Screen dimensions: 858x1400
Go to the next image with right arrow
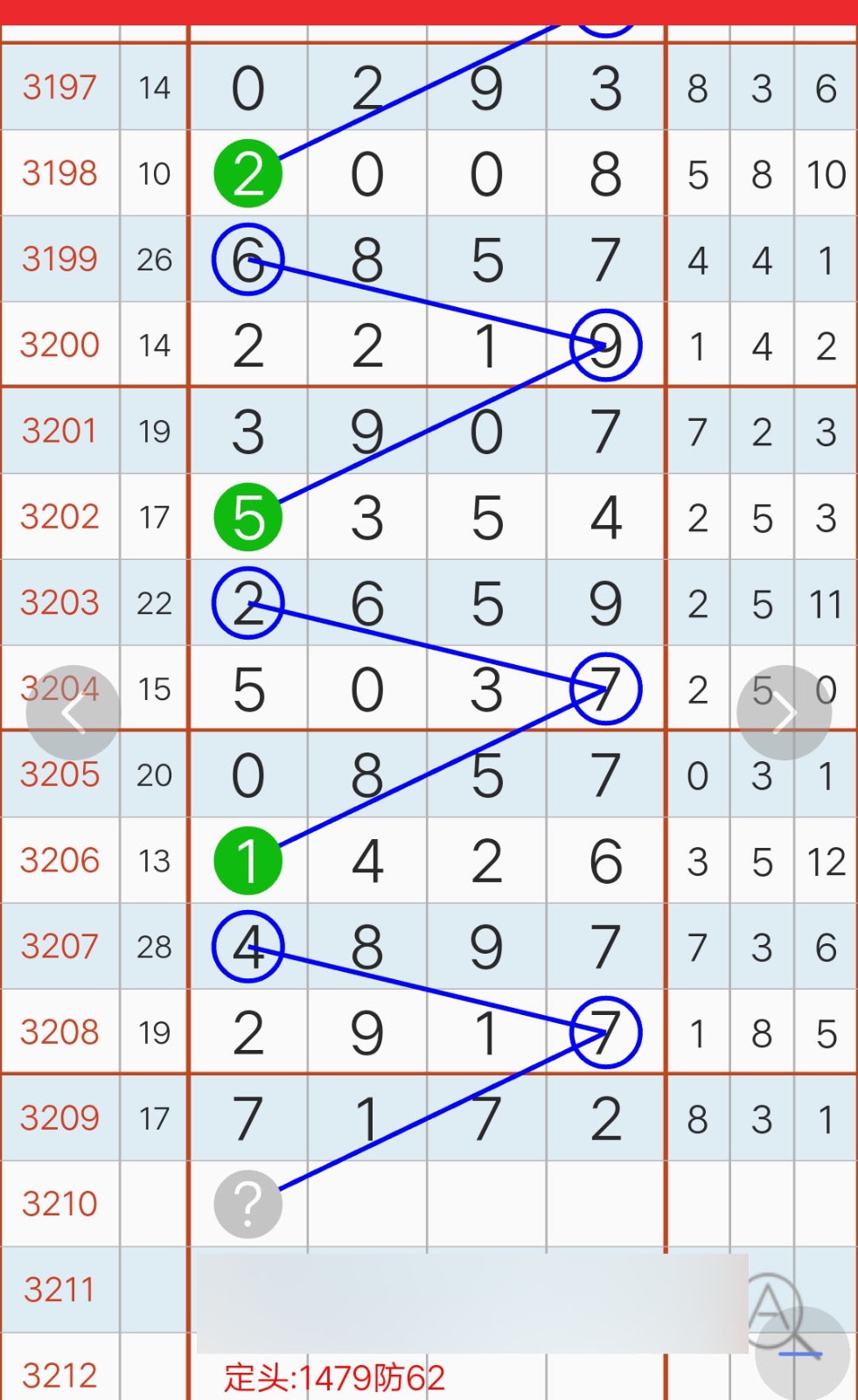click(785, 713)
